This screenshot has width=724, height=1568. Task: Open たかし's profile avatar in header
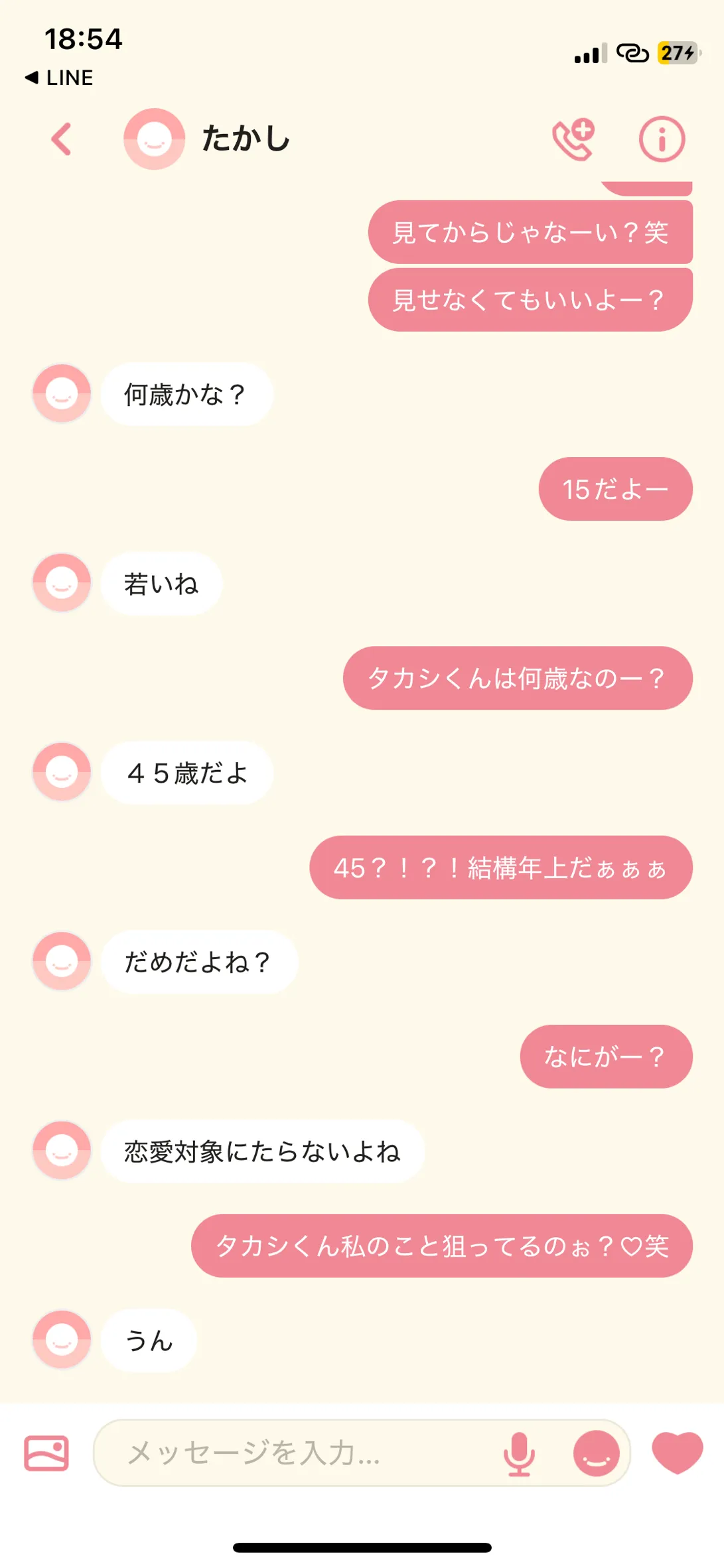[x=154, y=139]
